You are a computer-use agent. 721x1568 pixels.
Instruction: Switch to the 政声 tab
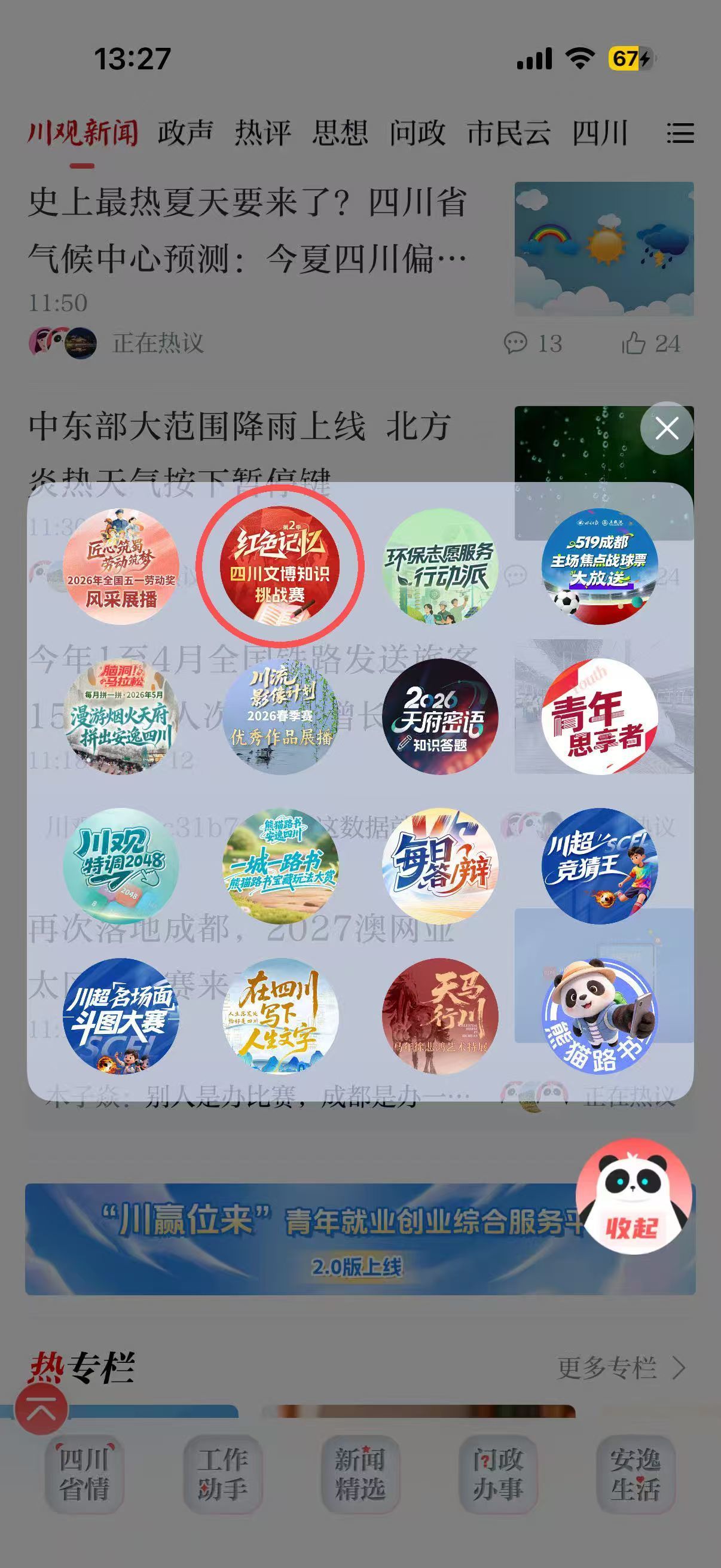[185, 133]
